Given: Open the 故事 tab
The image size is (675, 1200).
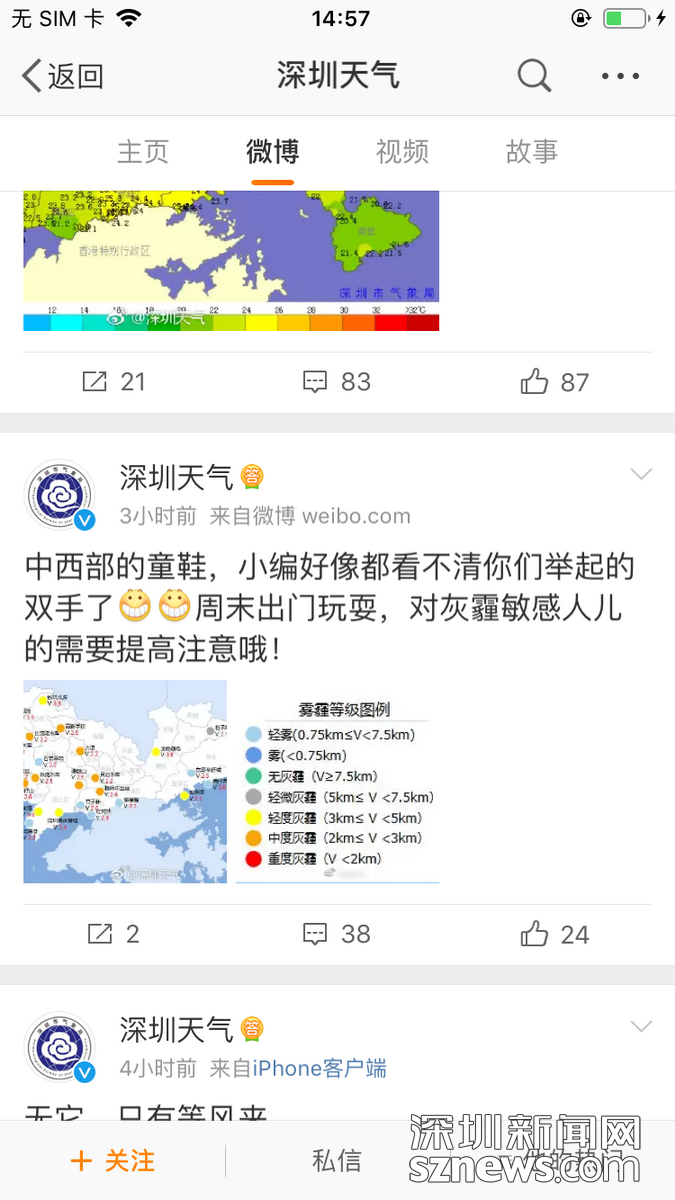Looking at the screenshot, I should [x=531, y=152].
